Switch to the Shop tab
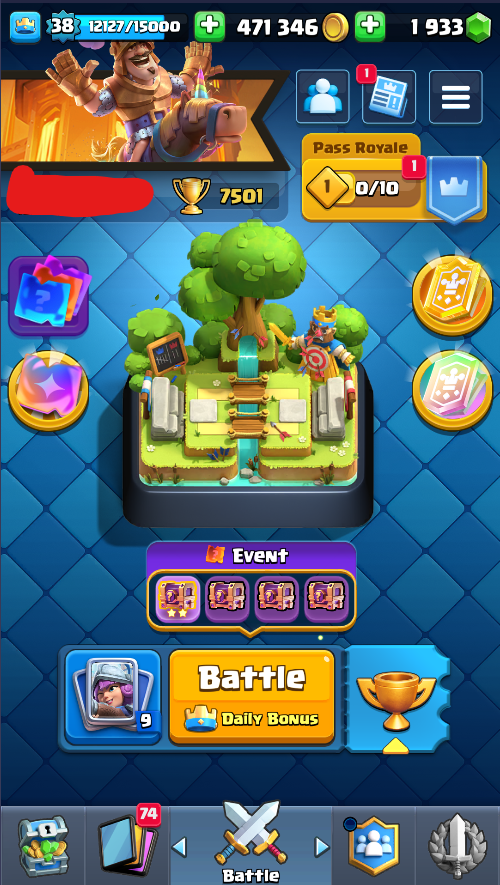Image resolution: width=500 pixels, height=885 pixels. 43,845
